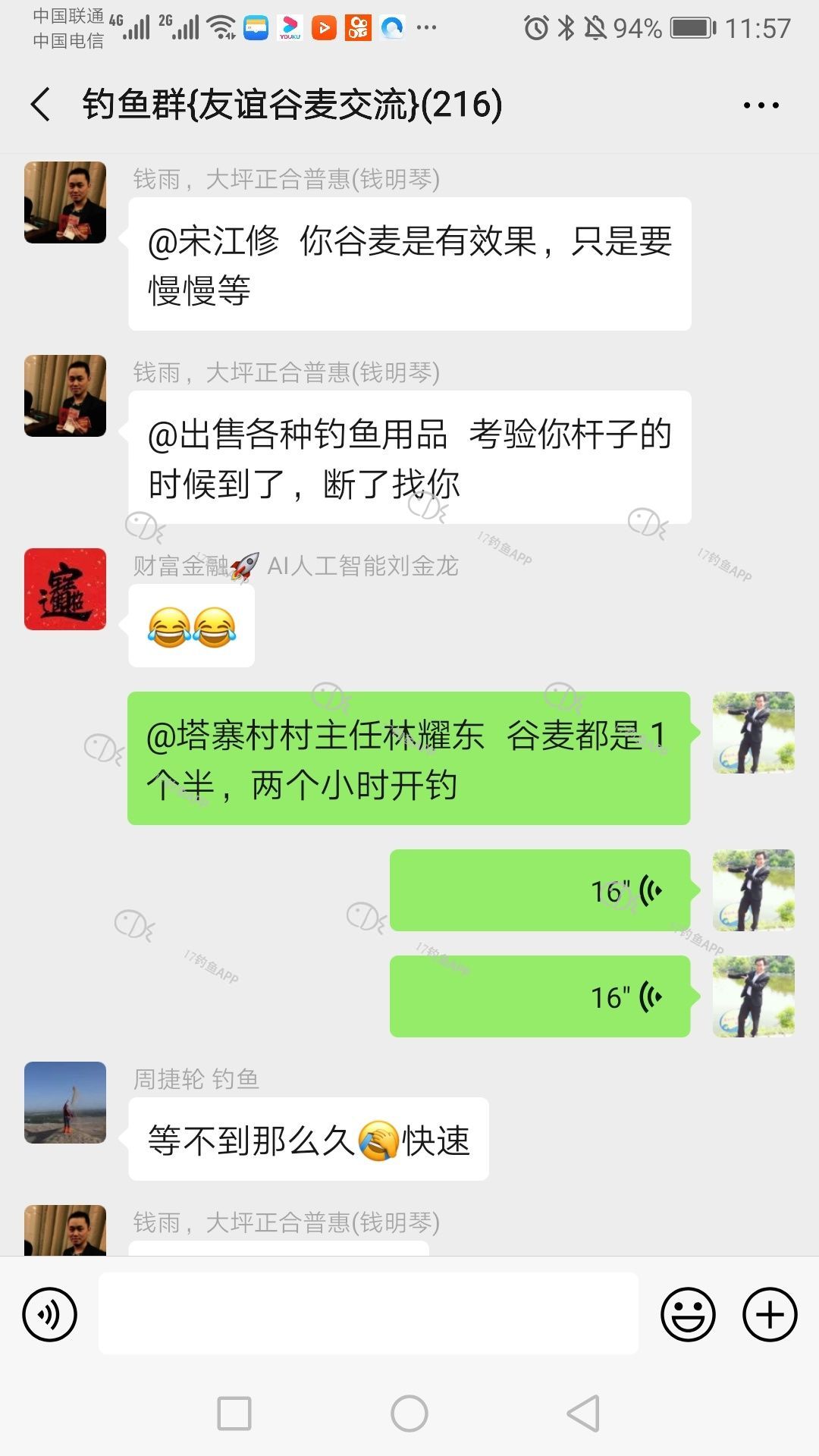Open 周捷轮 钓鱼's avatar profile
Viewport: 819px width, 1456px height.
click(65, 1103)
